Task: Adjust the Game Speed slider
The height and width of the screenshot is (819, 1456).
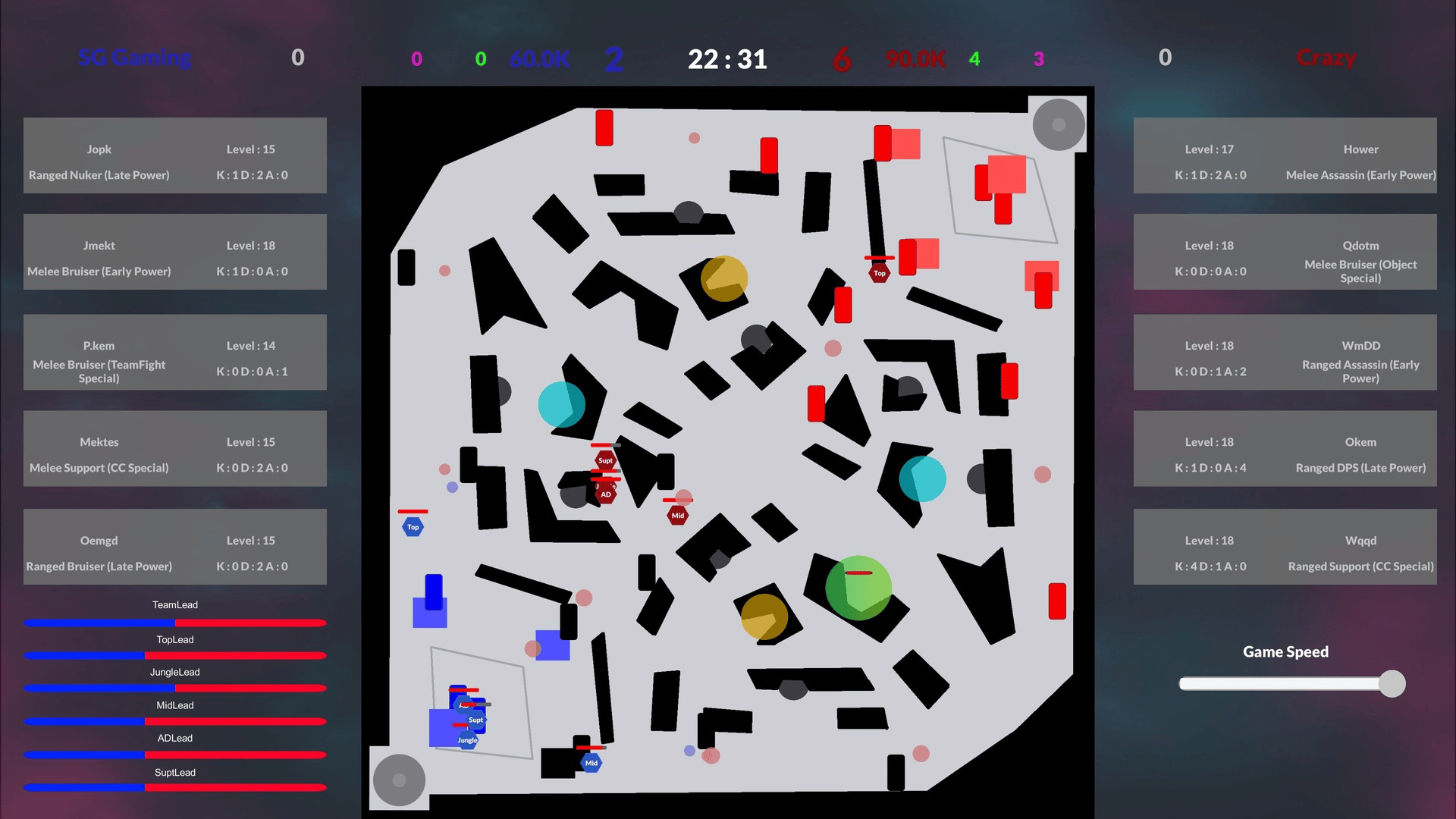Action: click(1391, 684)
